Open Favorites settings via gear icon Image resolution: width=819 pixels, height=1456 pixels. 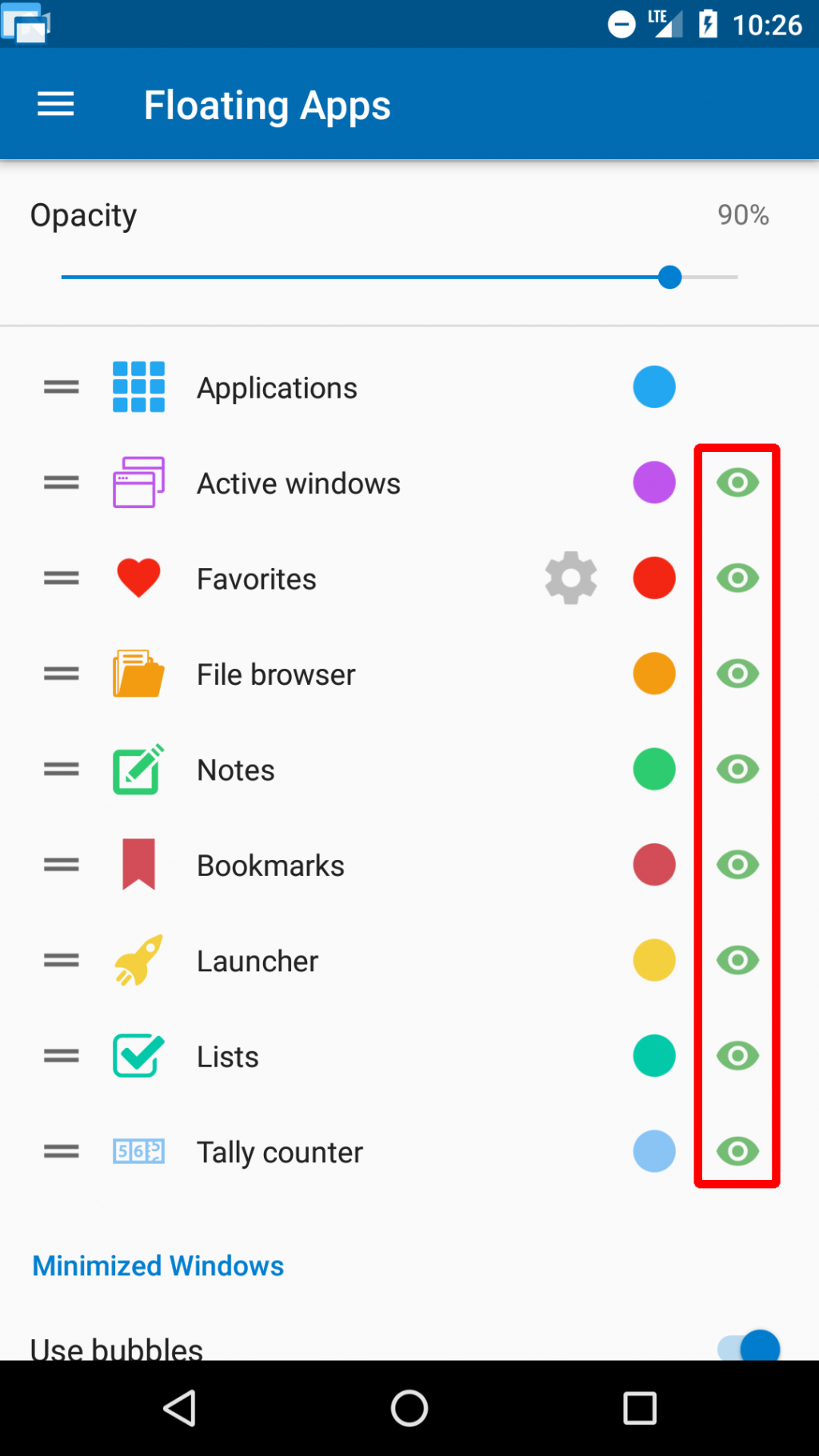coord(570,578)
